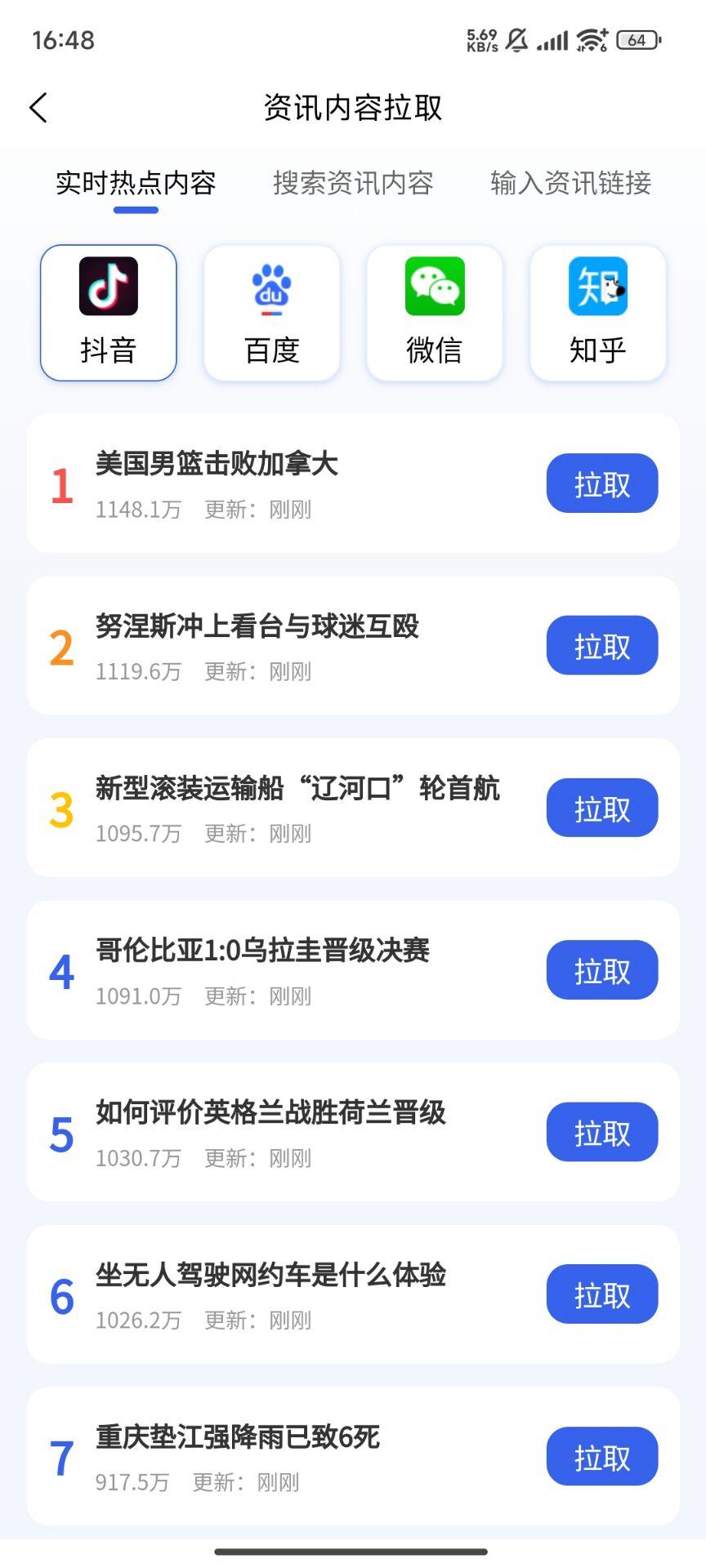Pick 知乎 as the content source
This screenshot has width=706, height=1568.
pyautogui.click(x=597, y=313)
